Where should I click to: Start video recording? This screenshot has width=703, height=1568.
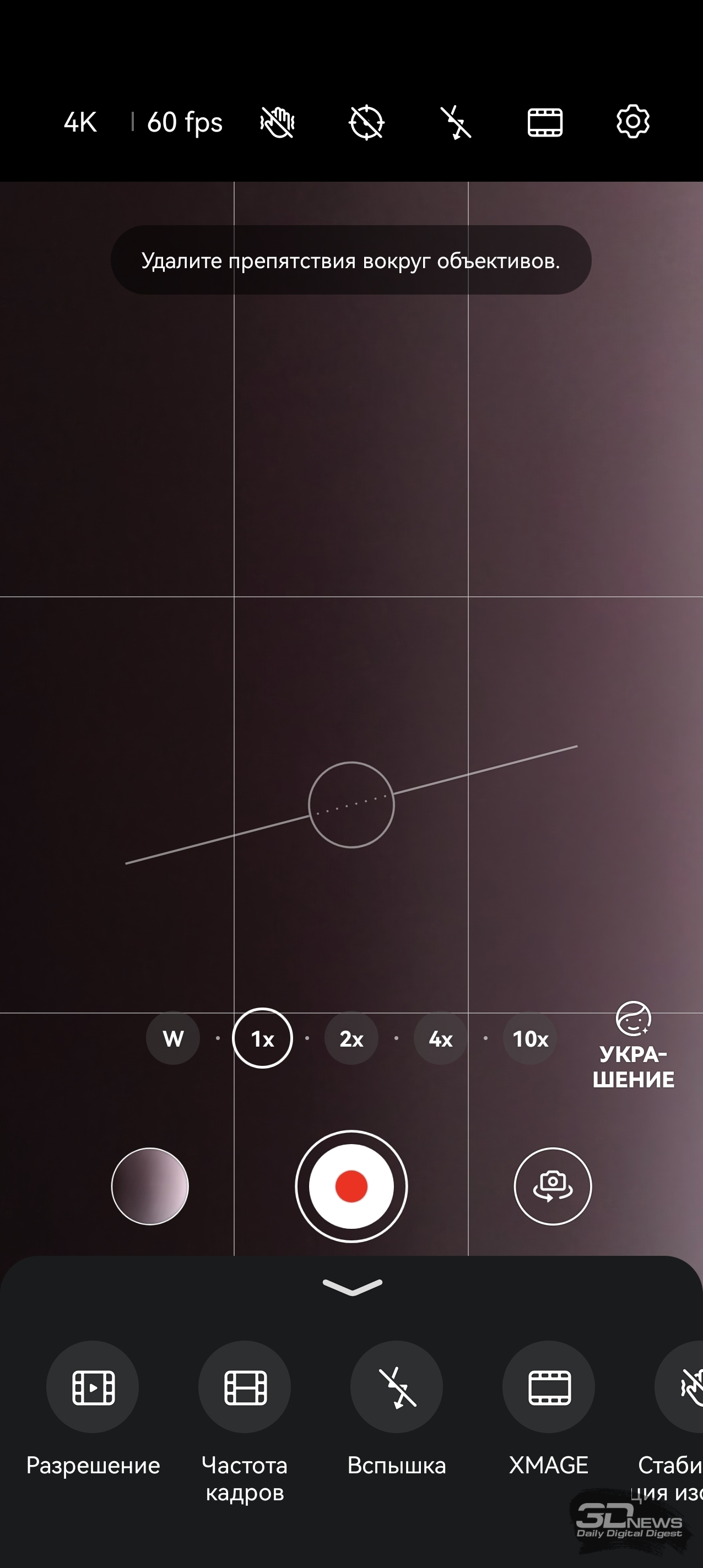pyautogui.click(x=351, y=1186)
